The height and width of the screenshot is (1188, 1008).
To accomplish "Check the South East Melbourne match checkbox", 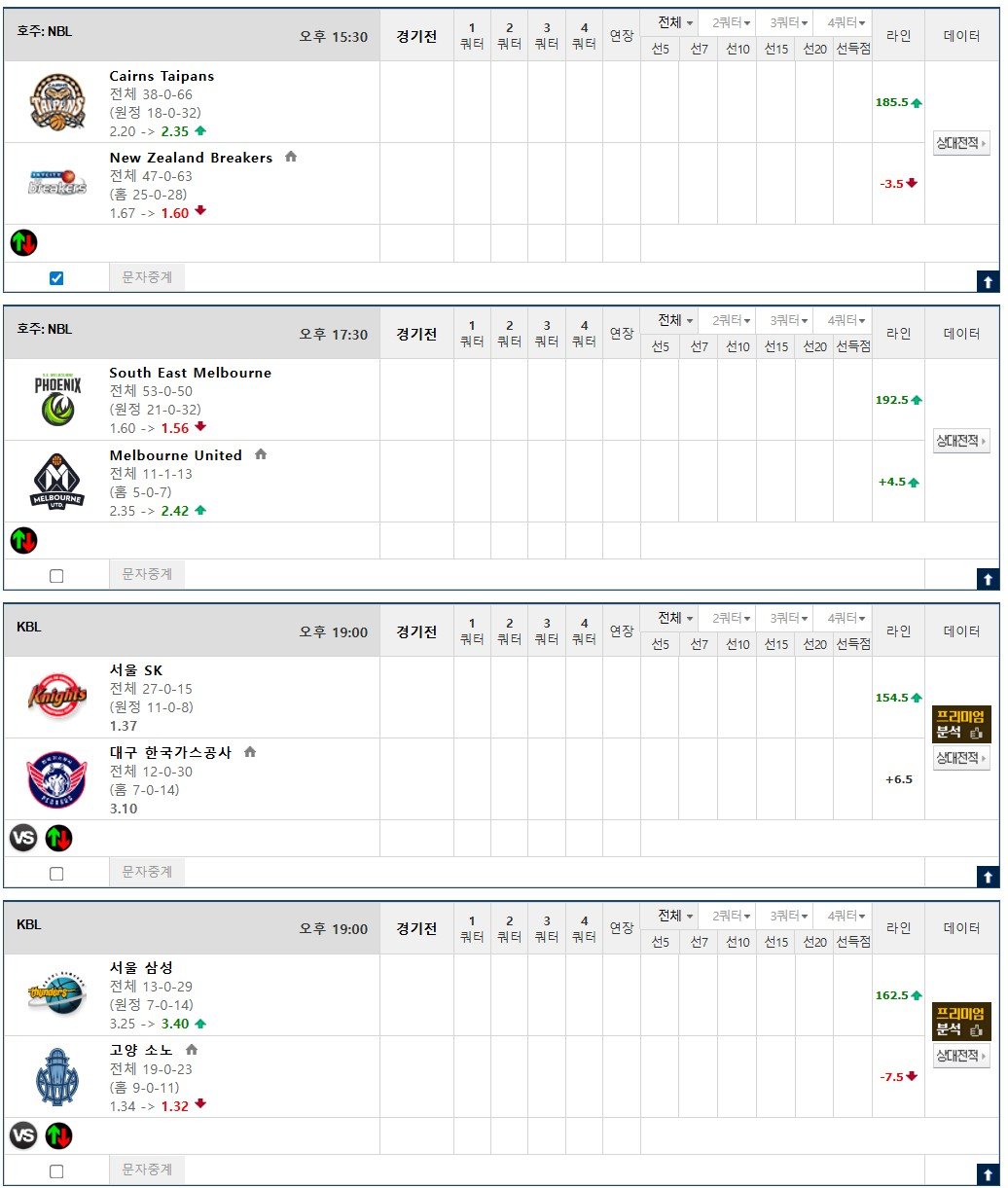I will (x=56, y=576).
